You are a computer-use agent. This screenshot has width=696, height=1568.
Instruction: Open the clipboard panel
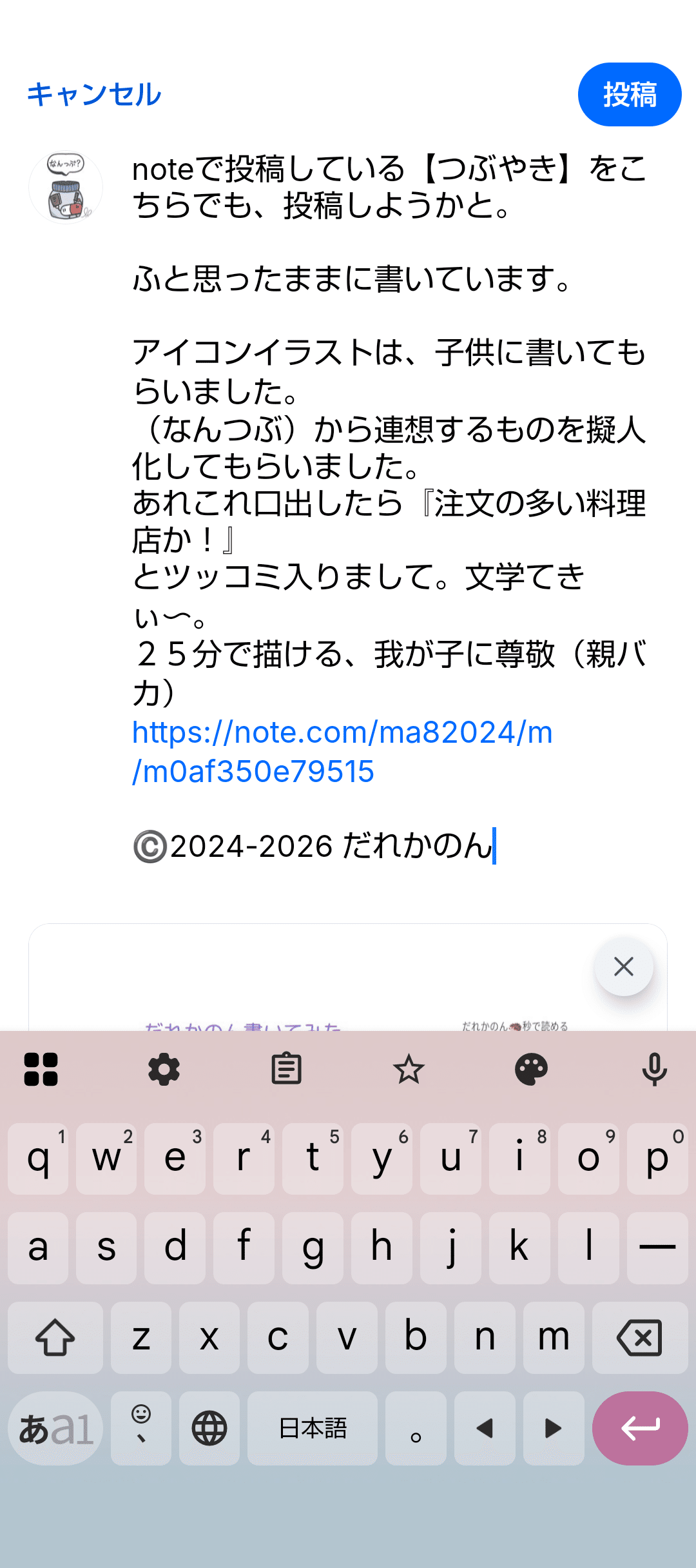pyautogui.click(x=286, y=1068)
